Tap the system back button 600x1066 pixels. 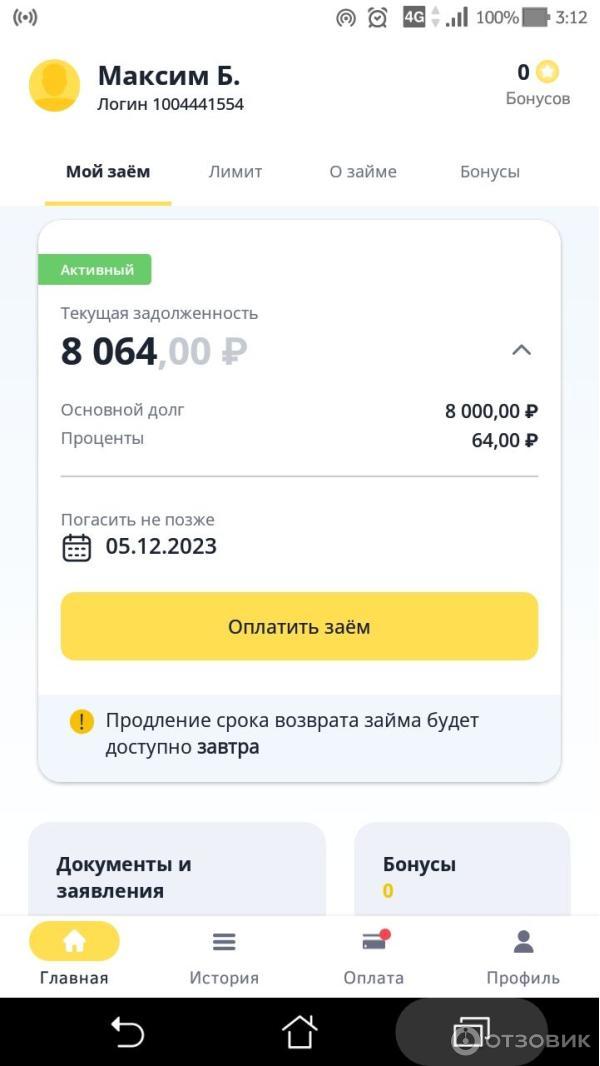(127, 1032)
